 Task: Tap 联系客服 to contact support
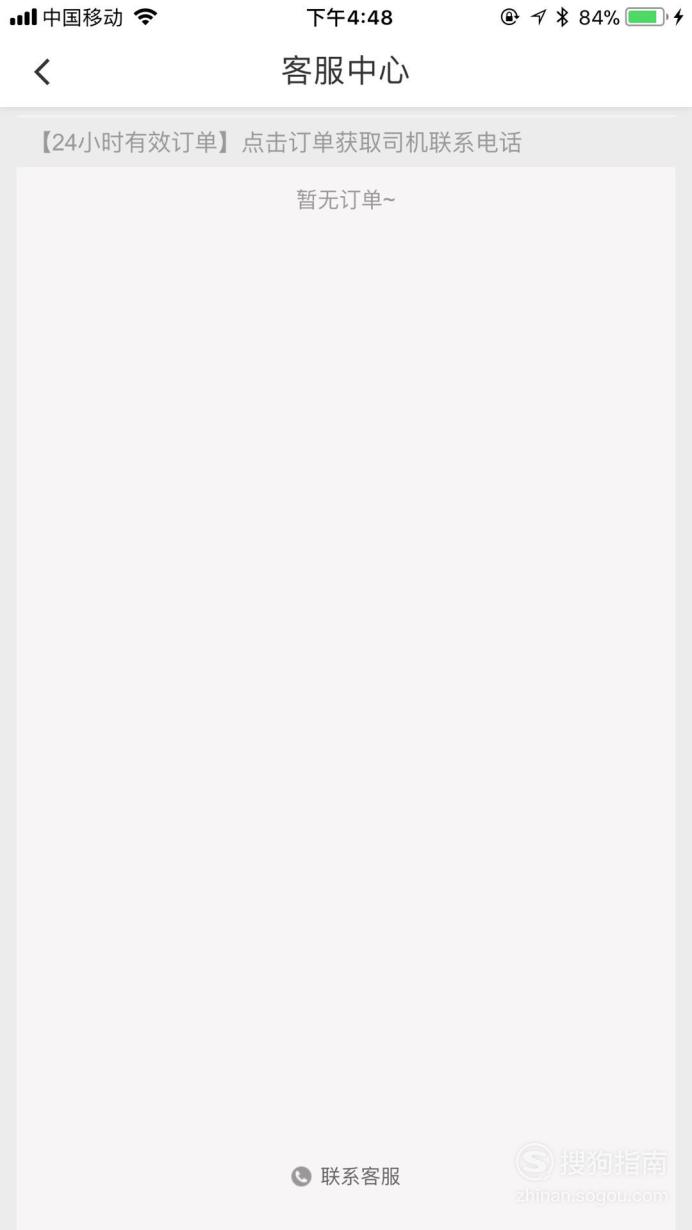pos(346,1176)
